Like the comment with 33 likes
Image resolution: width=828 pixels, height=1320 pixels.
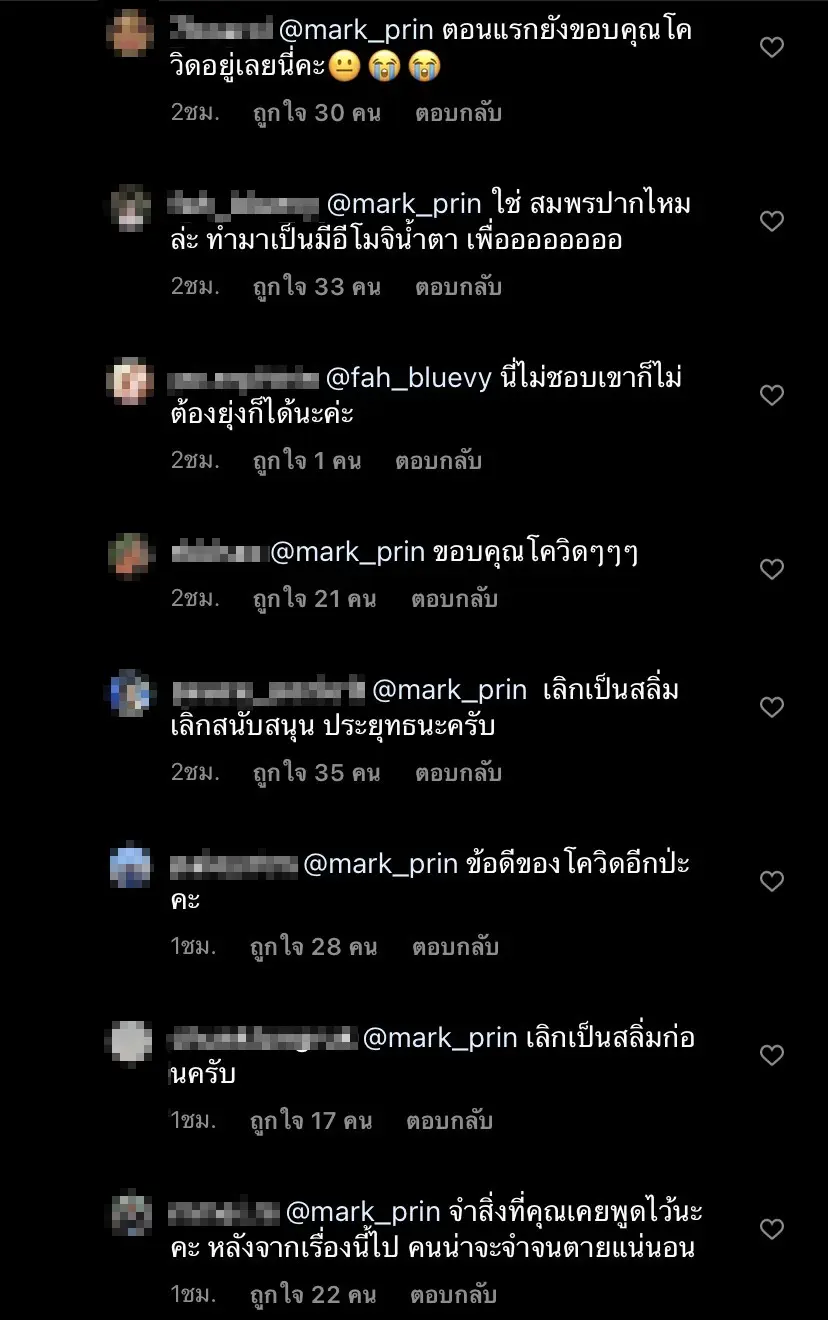tap(772, 221)
